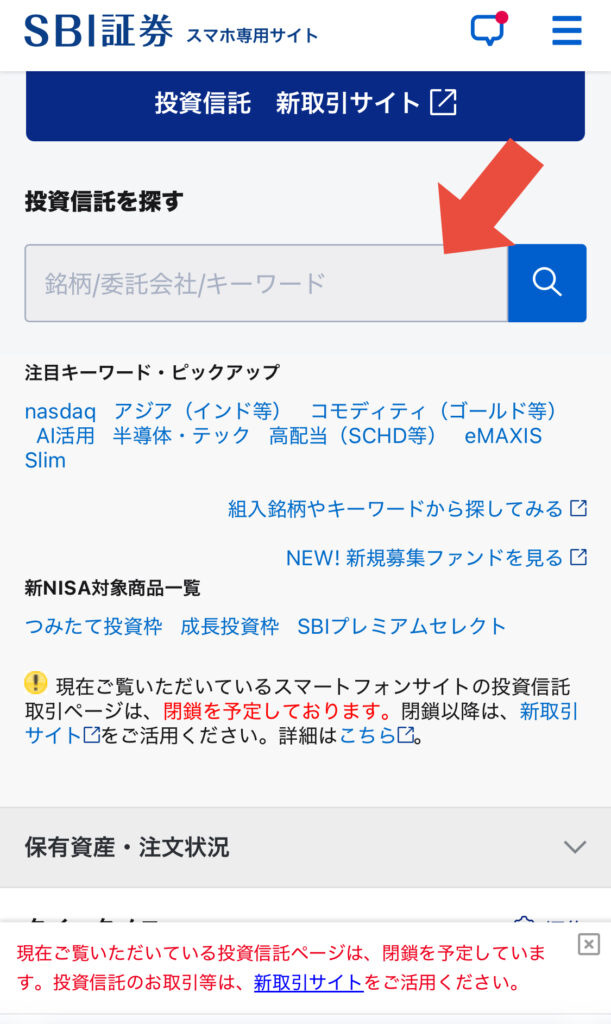
Task: Select 高配当（SCHD等） keyword
Action: [x=352, y=436]
